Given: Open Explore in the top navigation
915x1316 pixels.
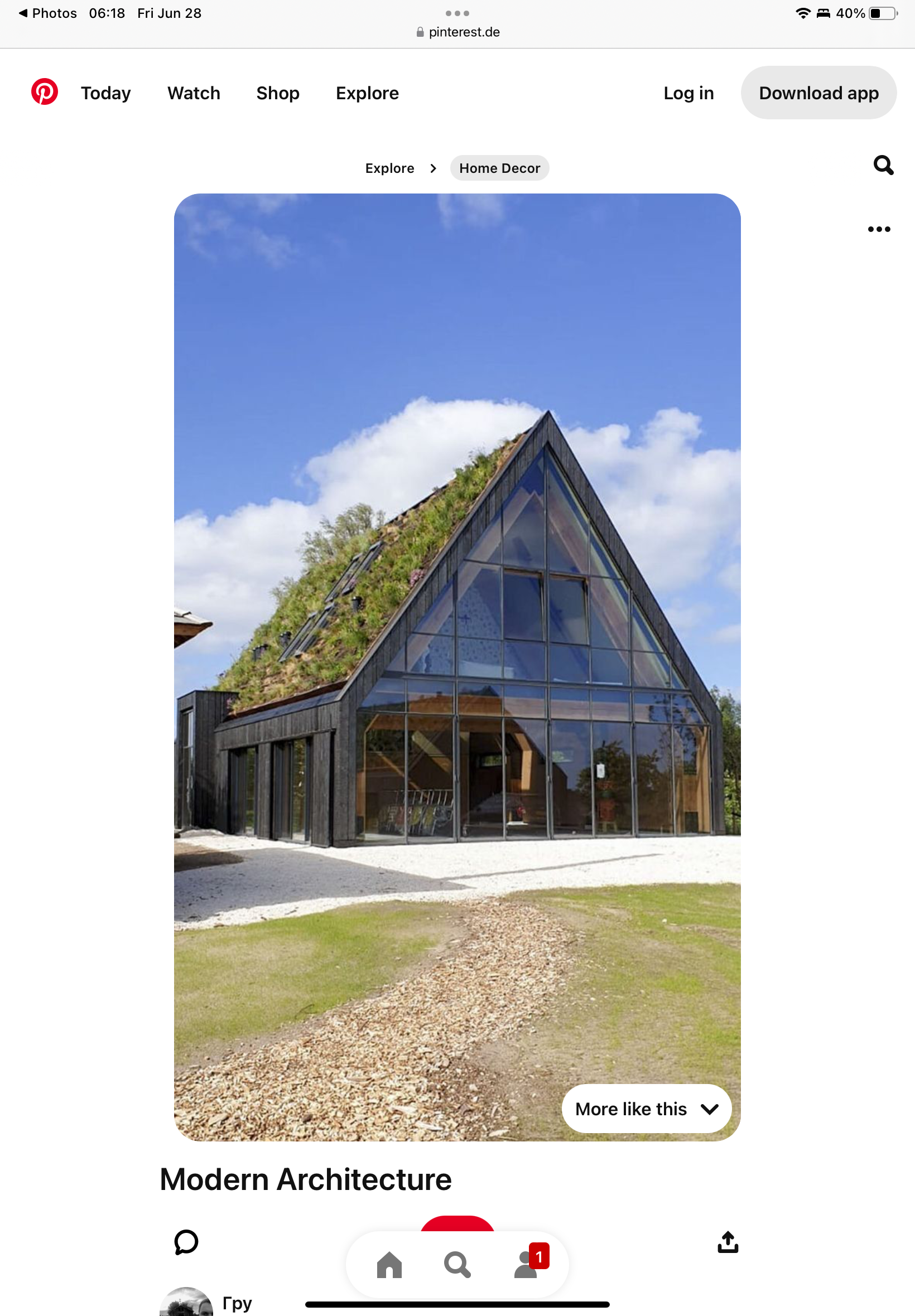Looking at the screenshot, I should (367, 93).
